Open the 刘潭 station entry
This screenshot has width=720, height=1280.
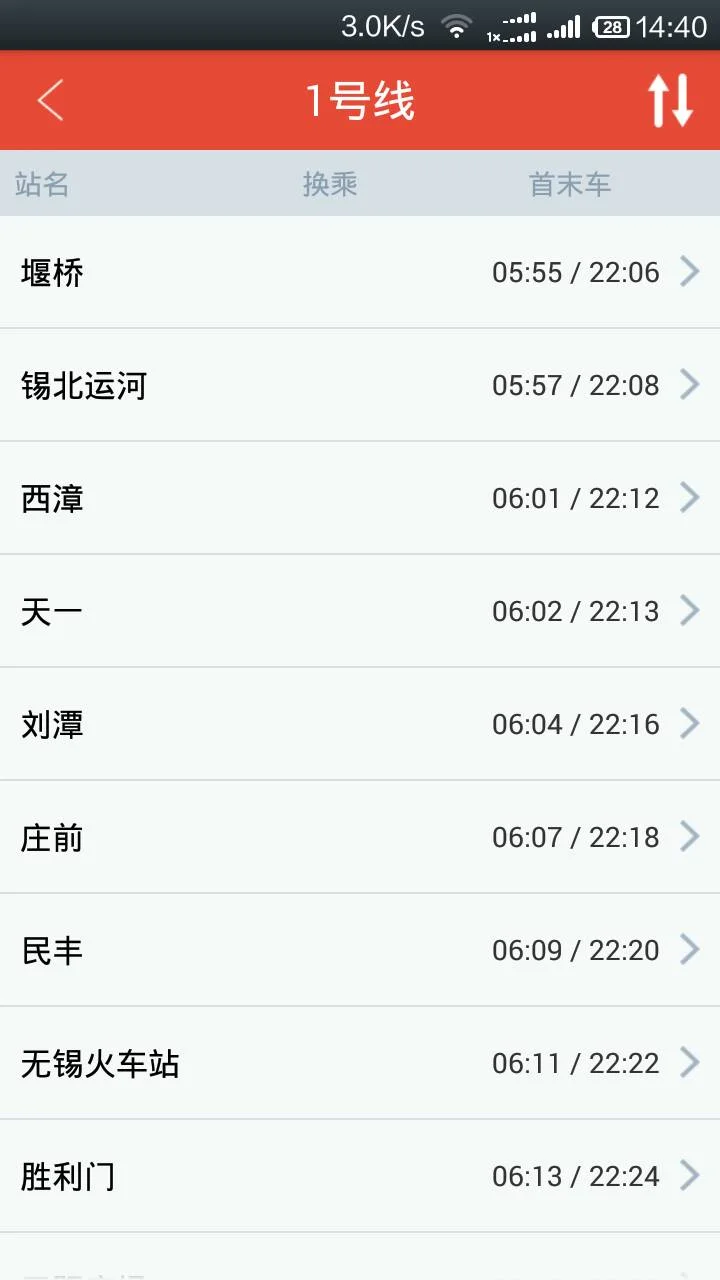(x=360, y=723)
